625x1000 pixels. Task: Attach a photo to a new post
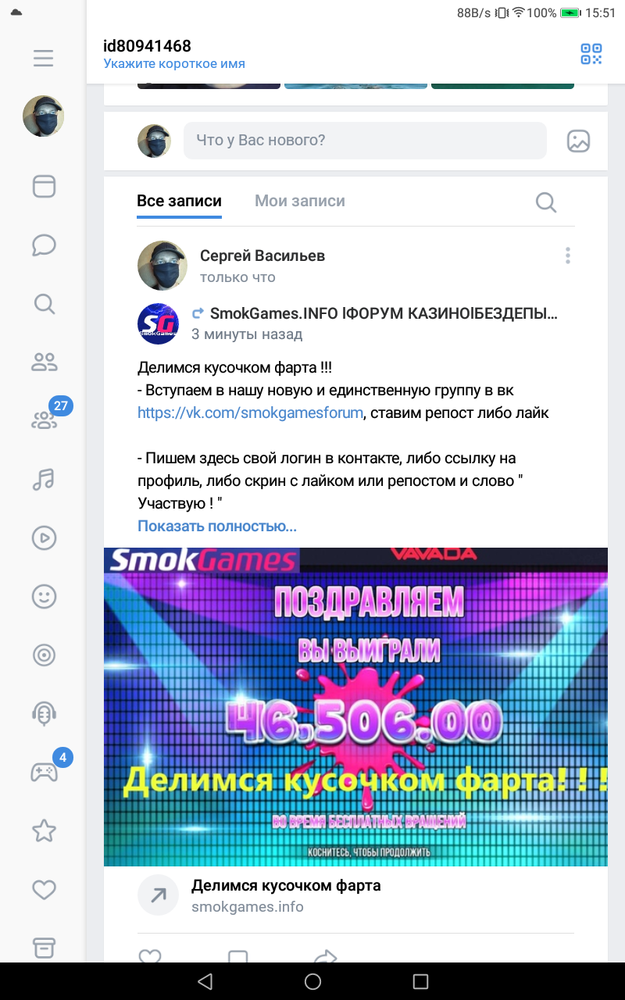click(x=578, y=141)
